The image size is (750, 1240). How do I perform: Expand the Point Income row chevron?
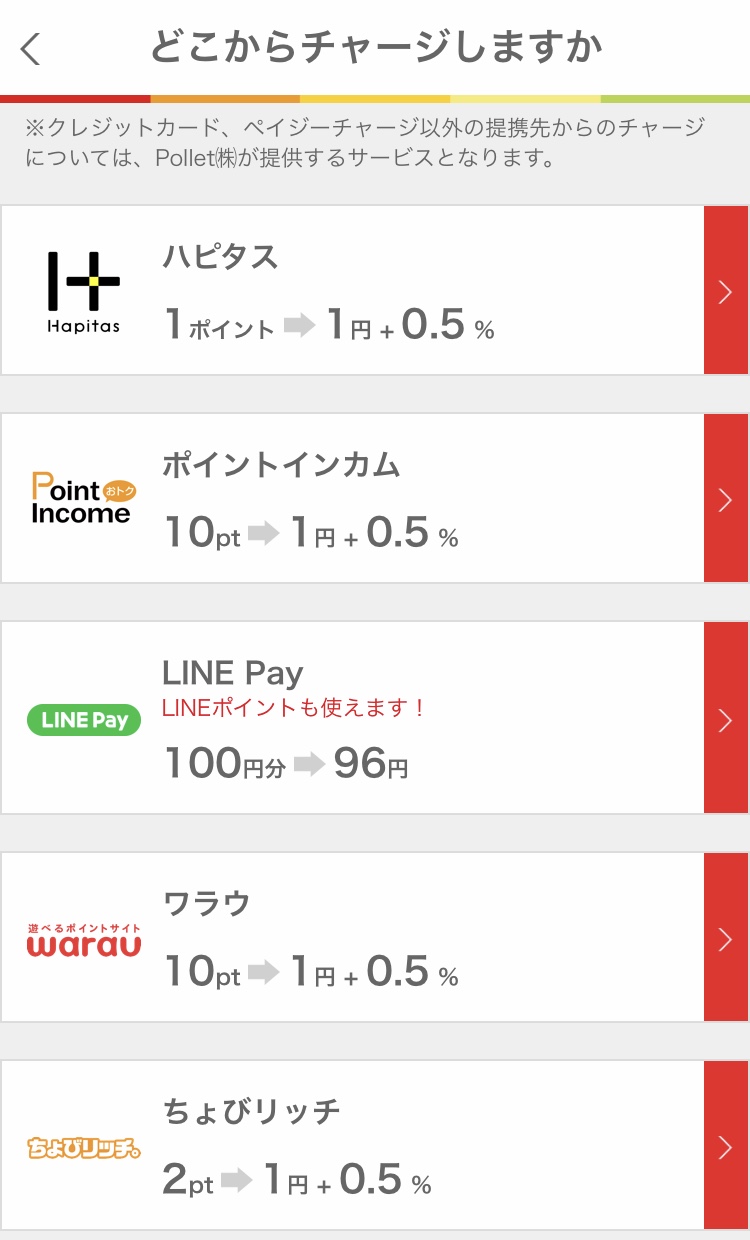(726, 497)
